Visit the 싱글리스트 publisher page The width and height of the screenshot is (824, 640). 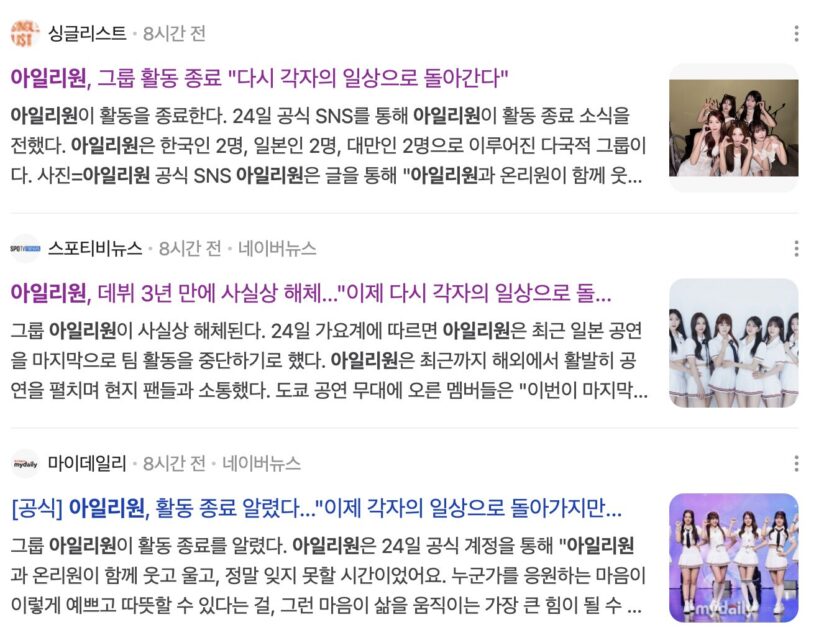point(87,34)
